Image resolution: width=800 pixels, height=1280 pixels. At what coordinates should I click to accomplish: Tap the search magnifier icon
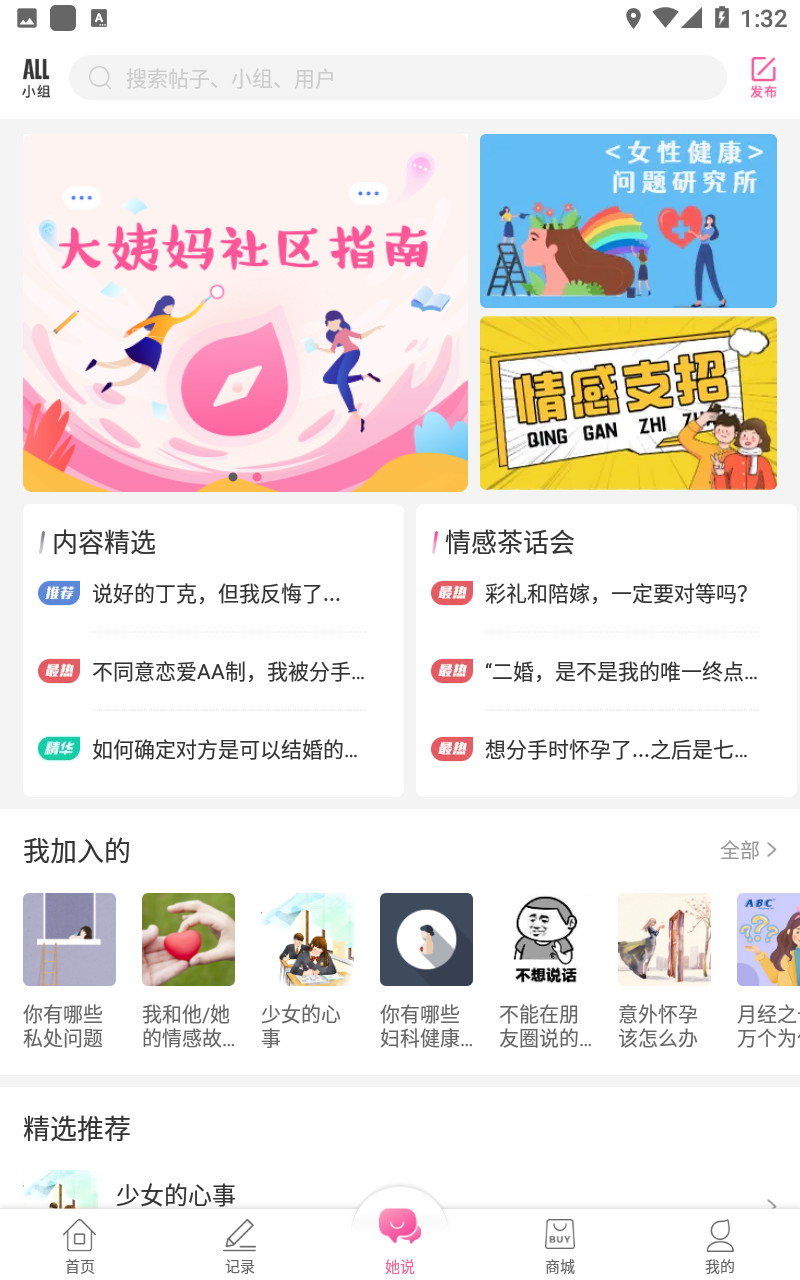coord(99,77)
